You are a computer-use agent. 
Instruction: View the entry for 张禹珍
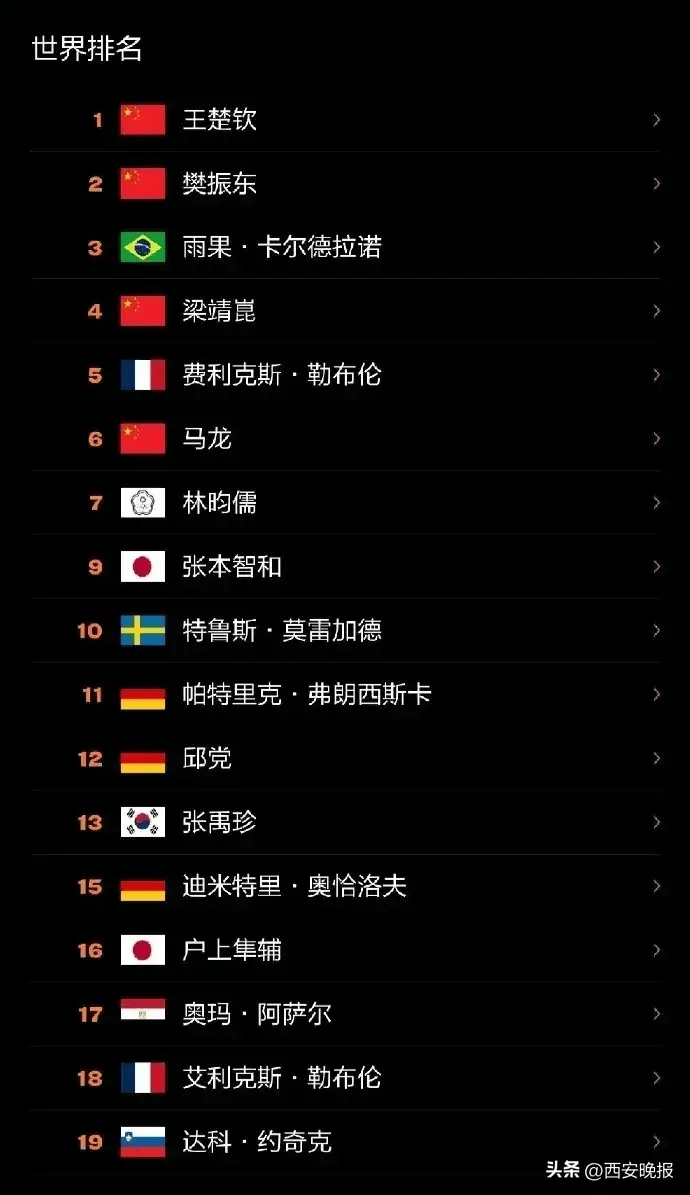345,822
